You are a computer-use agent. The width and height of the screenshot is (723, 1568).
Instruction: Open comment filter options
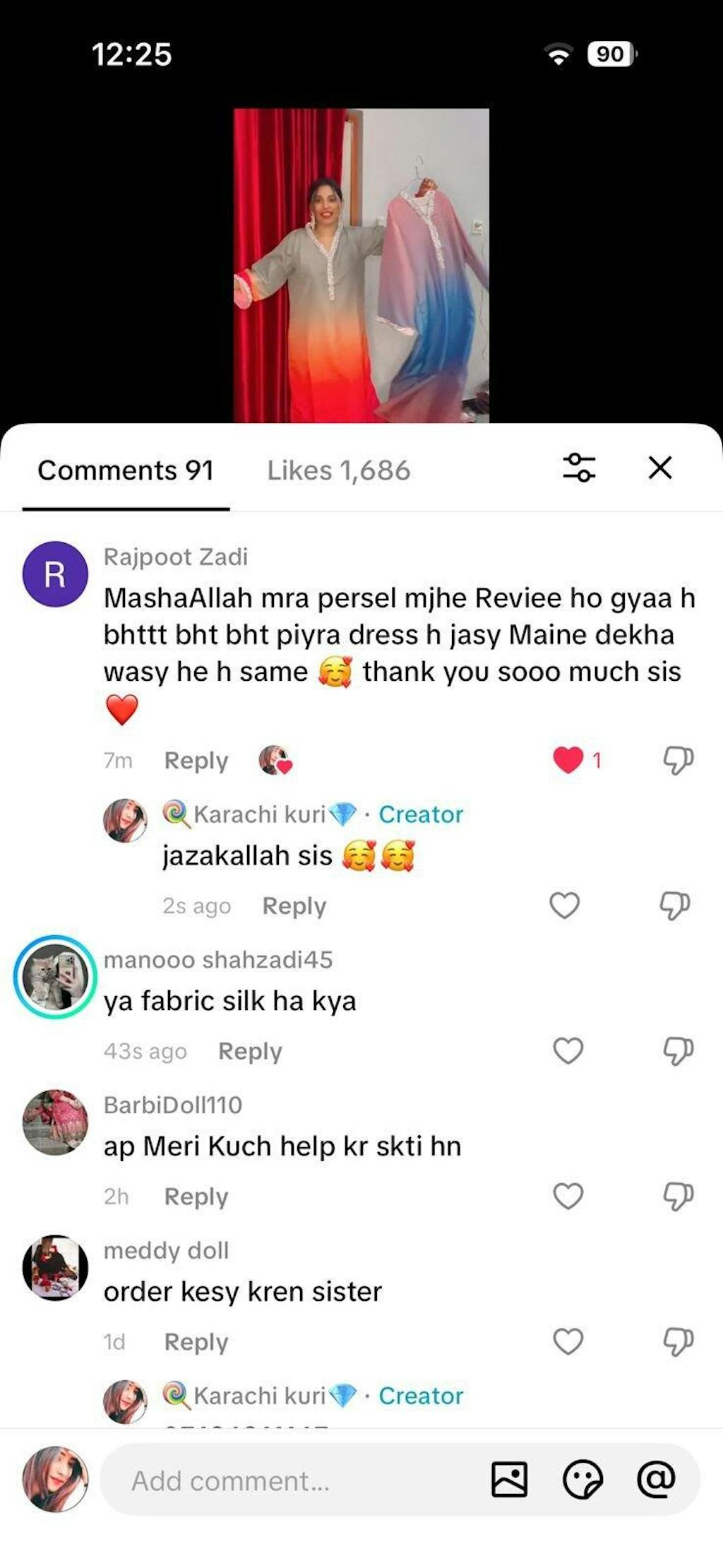[579, 468]
